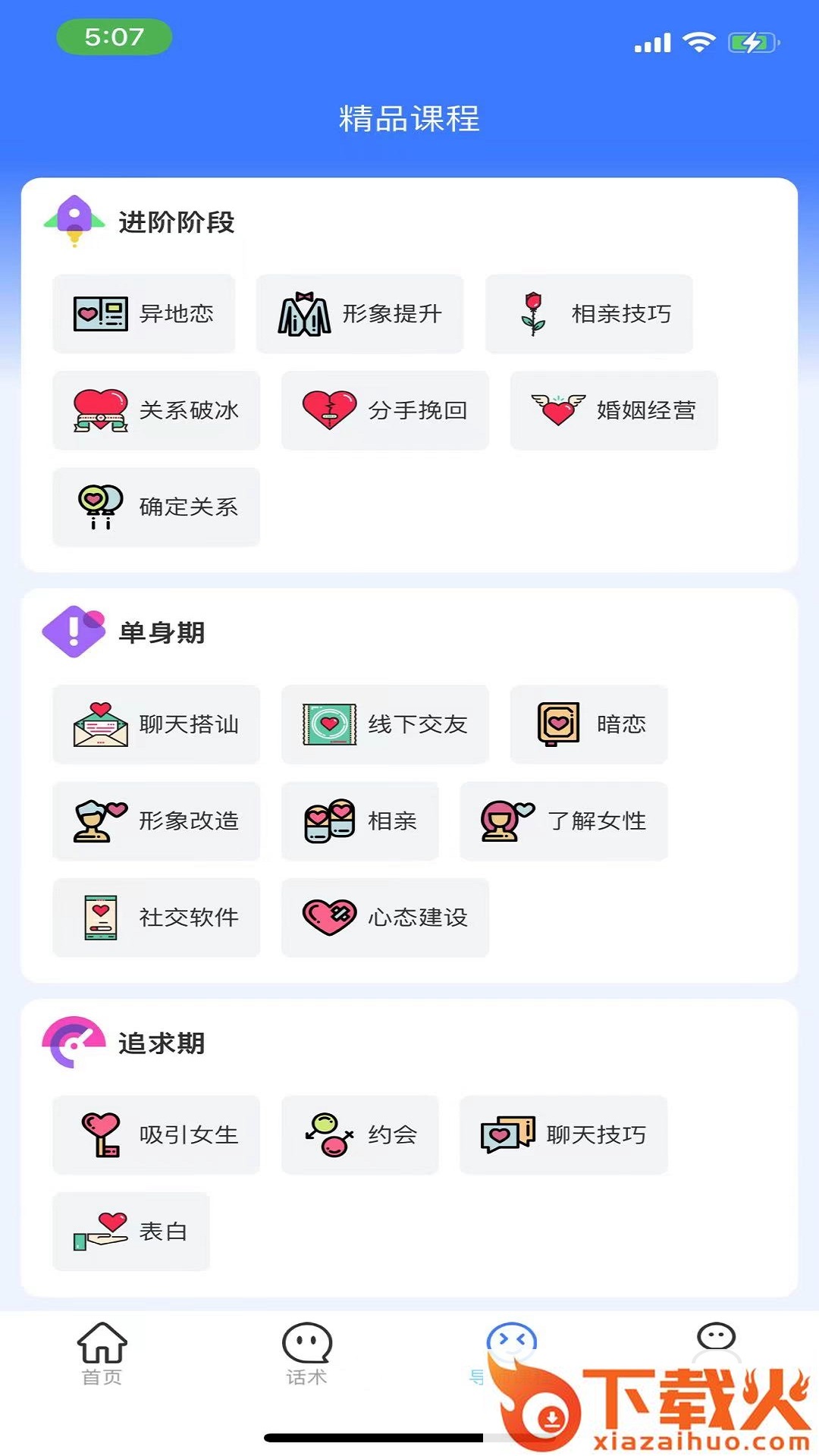This screenshot has height=1456, width=819.
Task: Select the 线下交友 course
Action: [385, 724]
